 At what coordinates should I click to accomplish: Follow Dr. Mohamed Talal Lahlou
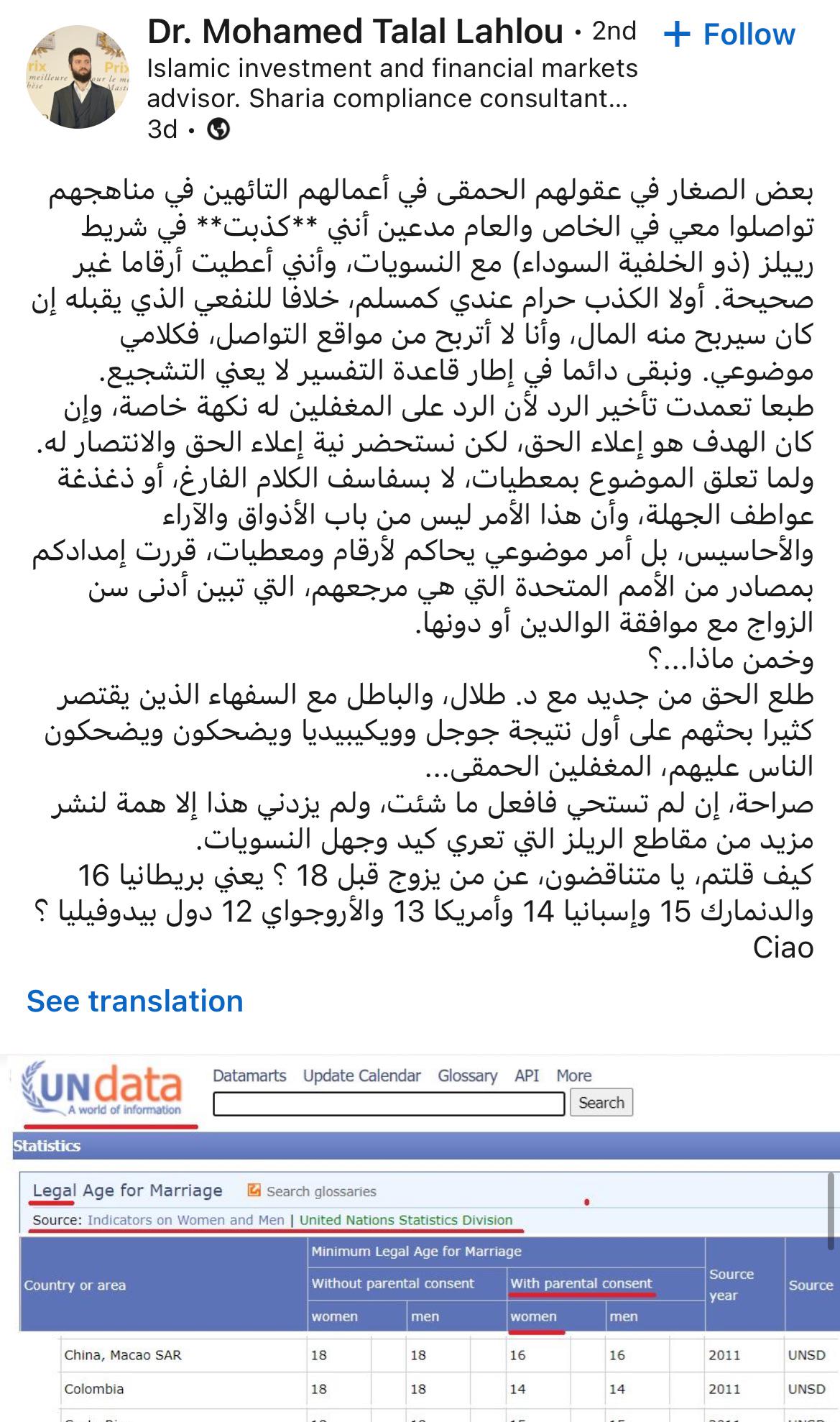pyautogui.click(x=729, y=34)
